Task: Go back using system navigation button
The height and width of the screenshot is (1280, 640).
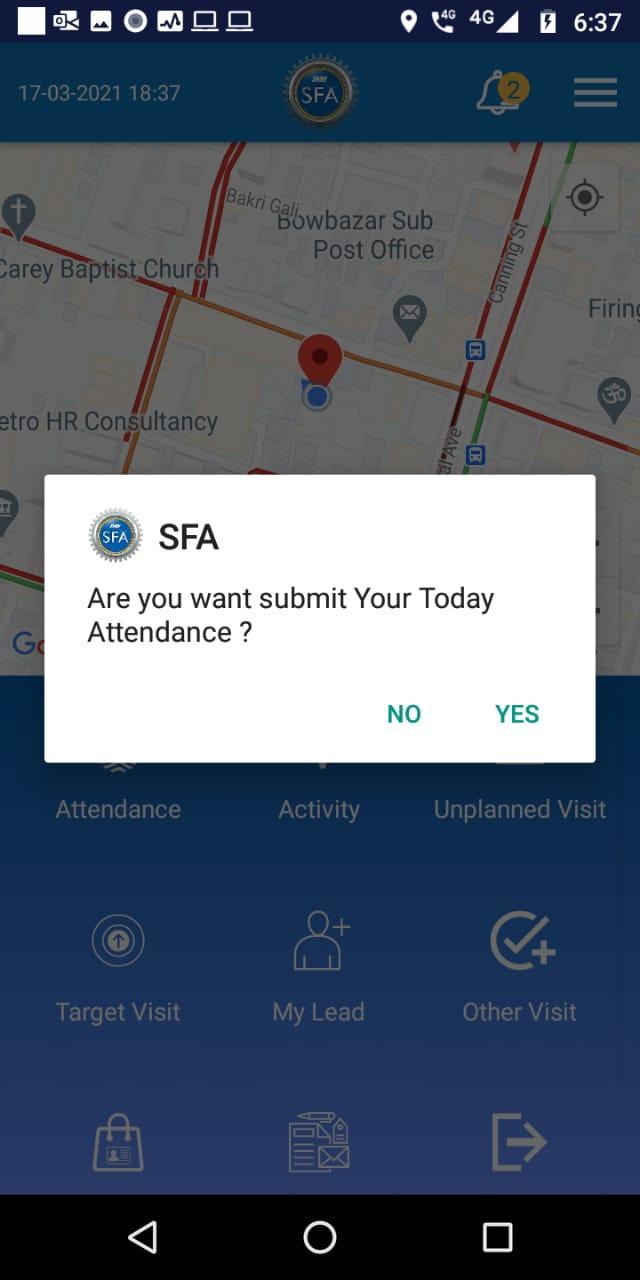Action: 143,1237
